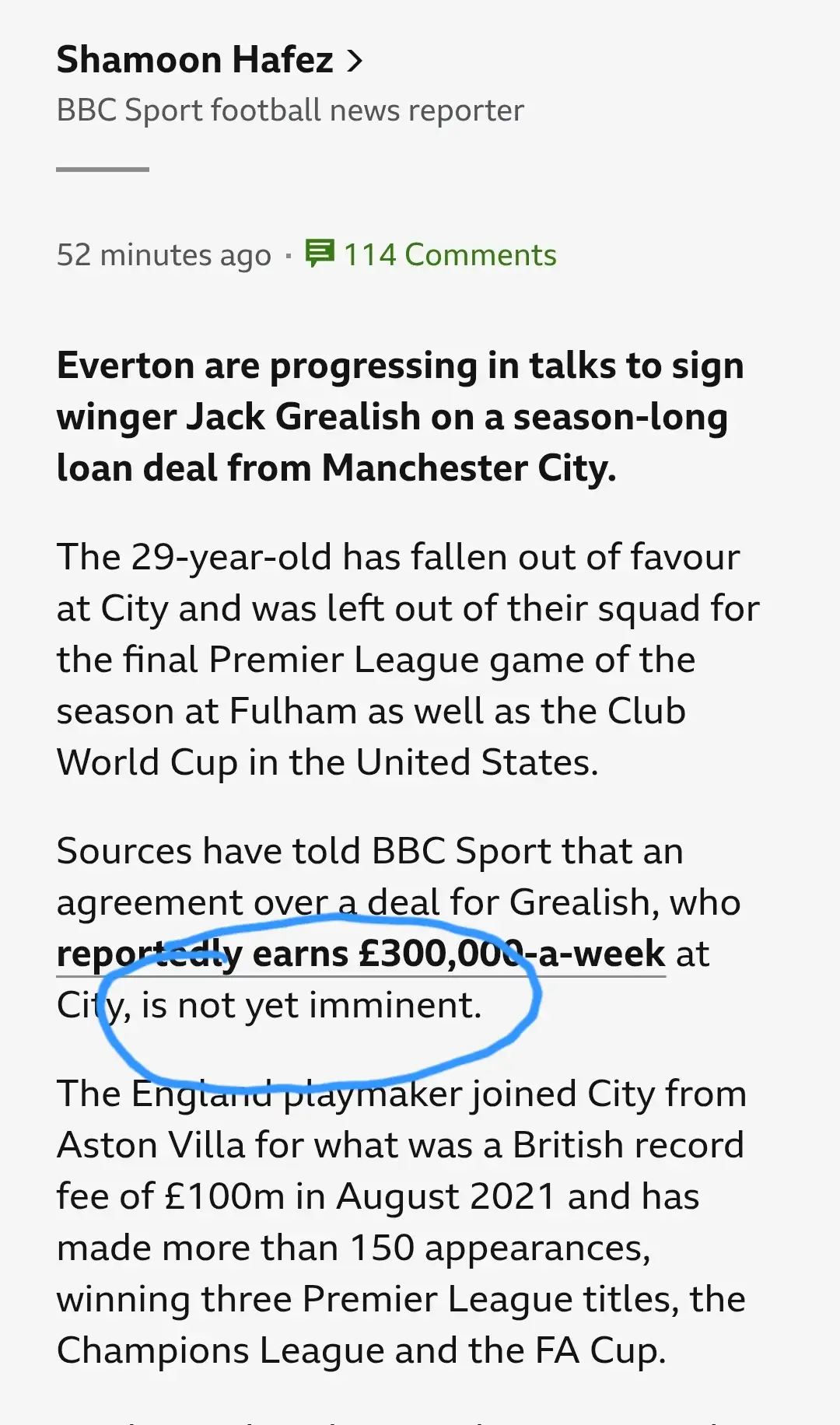Open Shamoon Hafez author profile
This screenshot has width=840, height=1425.
point(209,61)
